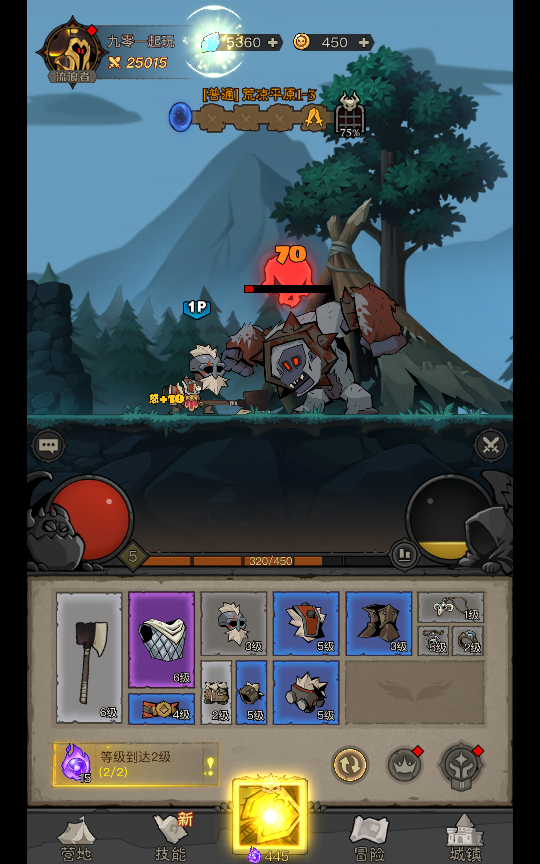Viewport: 540px width, 864px height.
Task: Select the purple level 6 chest armor
Action: [x=161, y=640]
